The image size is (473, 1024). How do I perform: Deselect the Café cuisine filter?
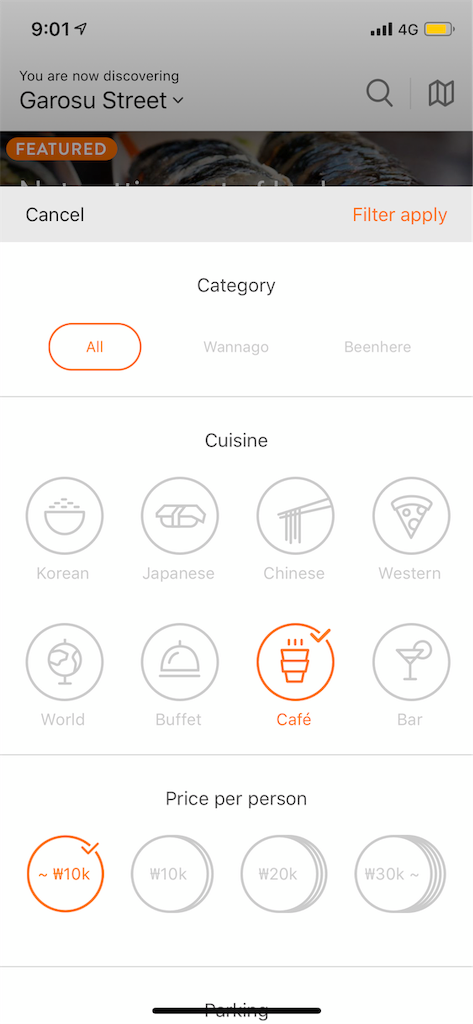(295, 662)
